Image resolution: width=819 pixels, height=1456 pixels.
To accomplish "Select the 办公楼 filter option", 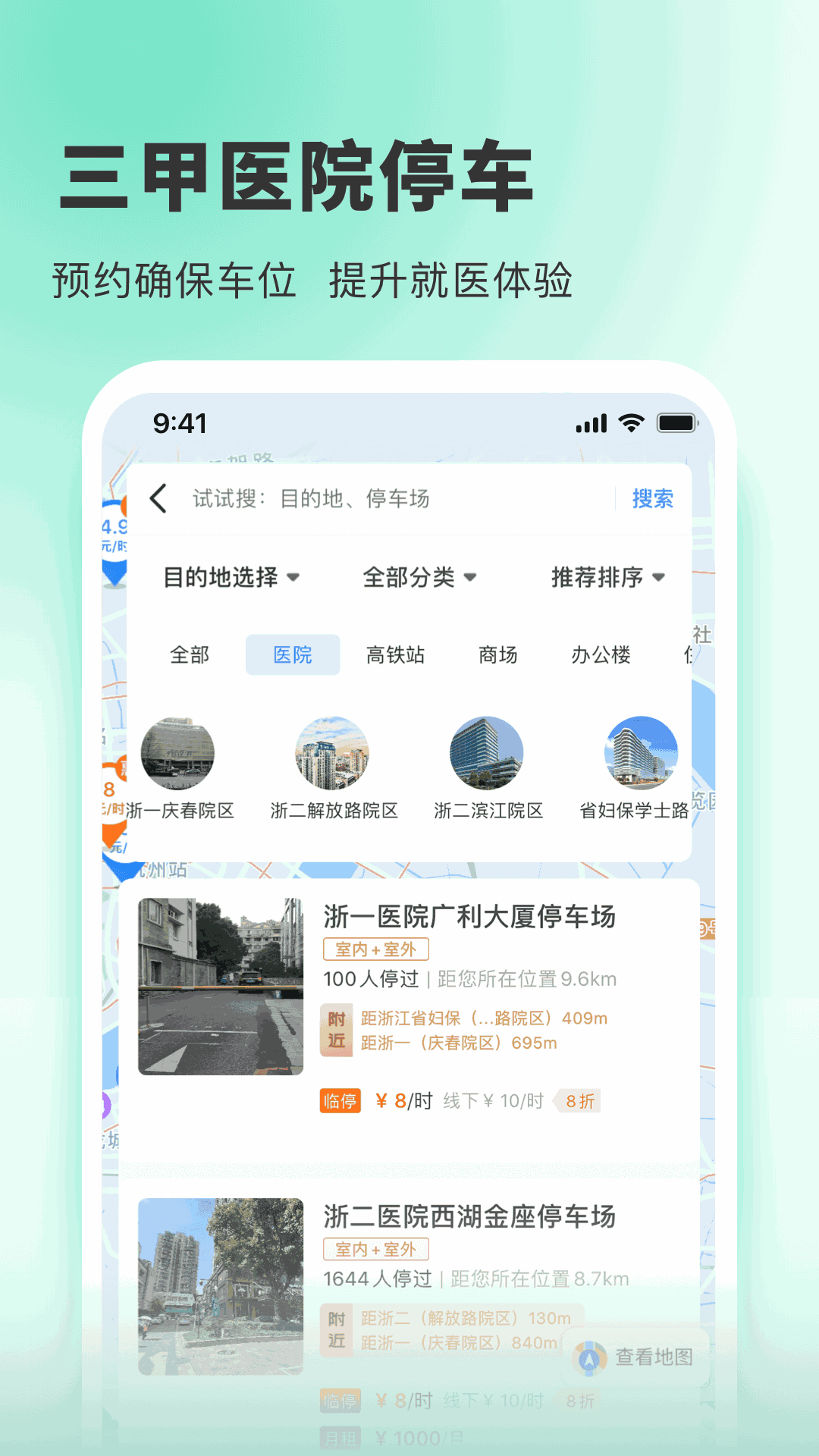I will click(x=603, y=654).
